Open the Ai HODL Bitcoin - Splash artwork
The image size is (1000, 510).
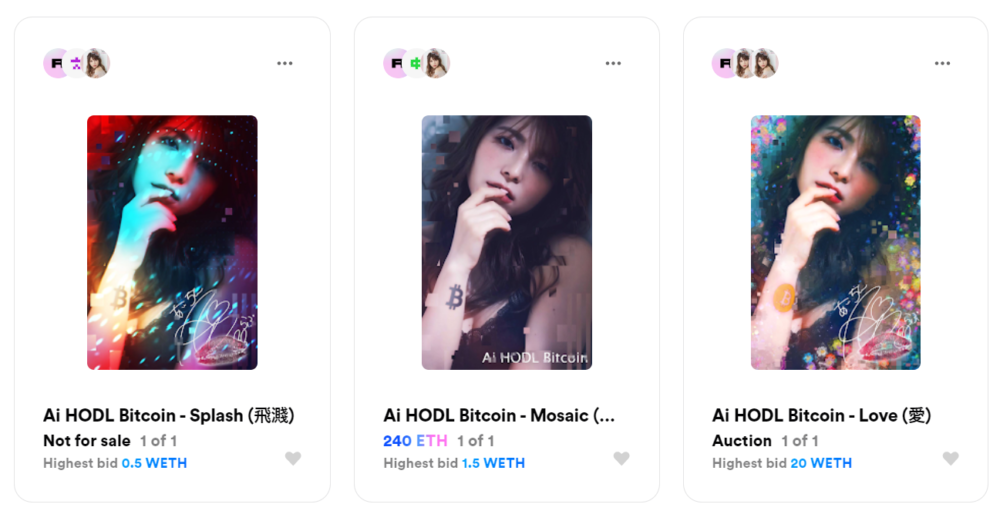172,242
